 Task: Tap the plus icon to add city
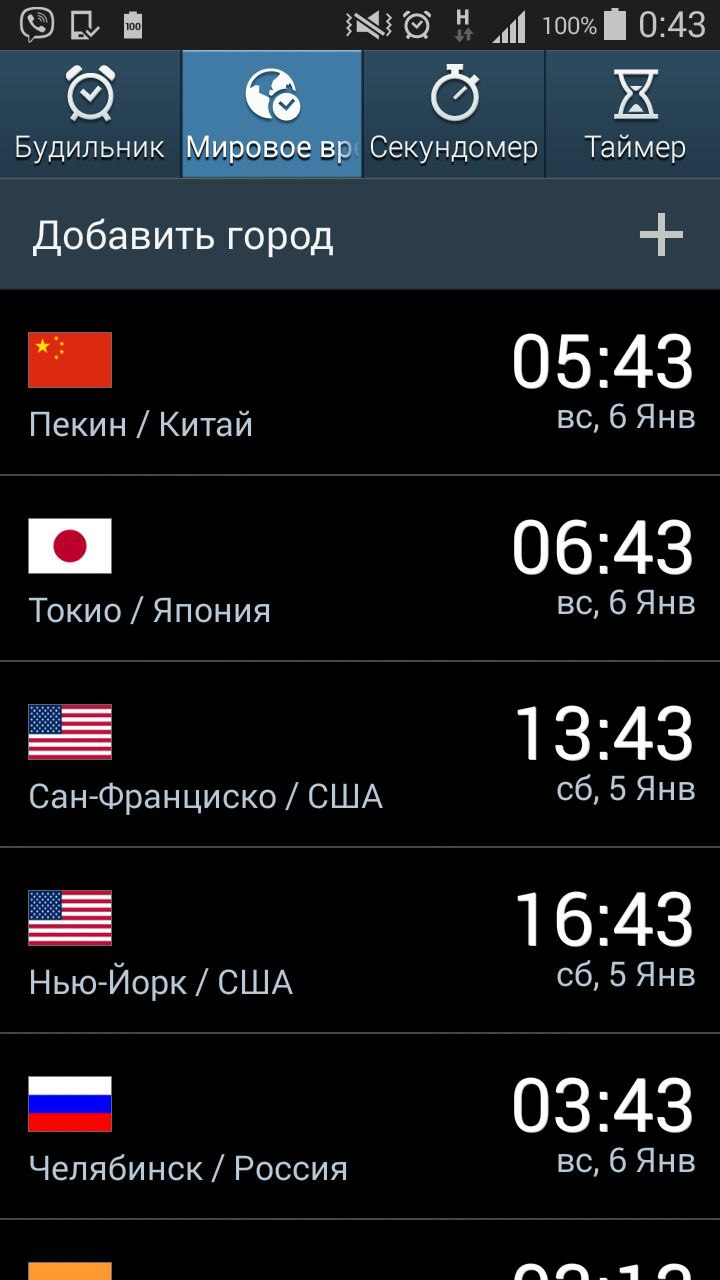(661, 236)
